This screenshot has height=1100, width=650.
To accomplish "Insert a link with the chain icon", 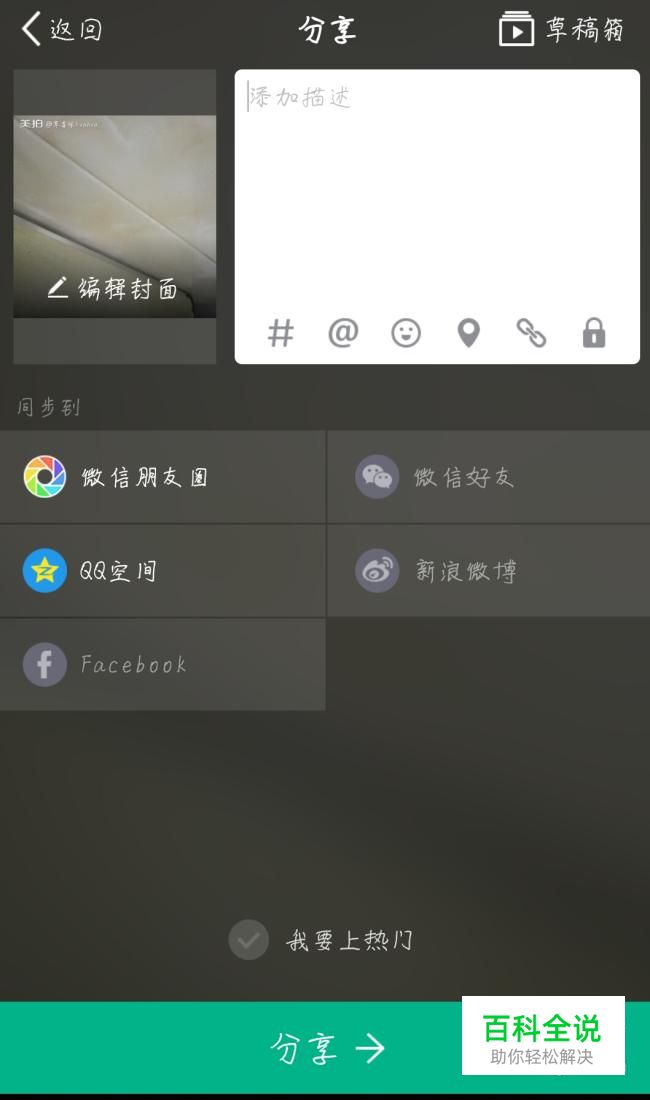I will click(x=531, y=333).
